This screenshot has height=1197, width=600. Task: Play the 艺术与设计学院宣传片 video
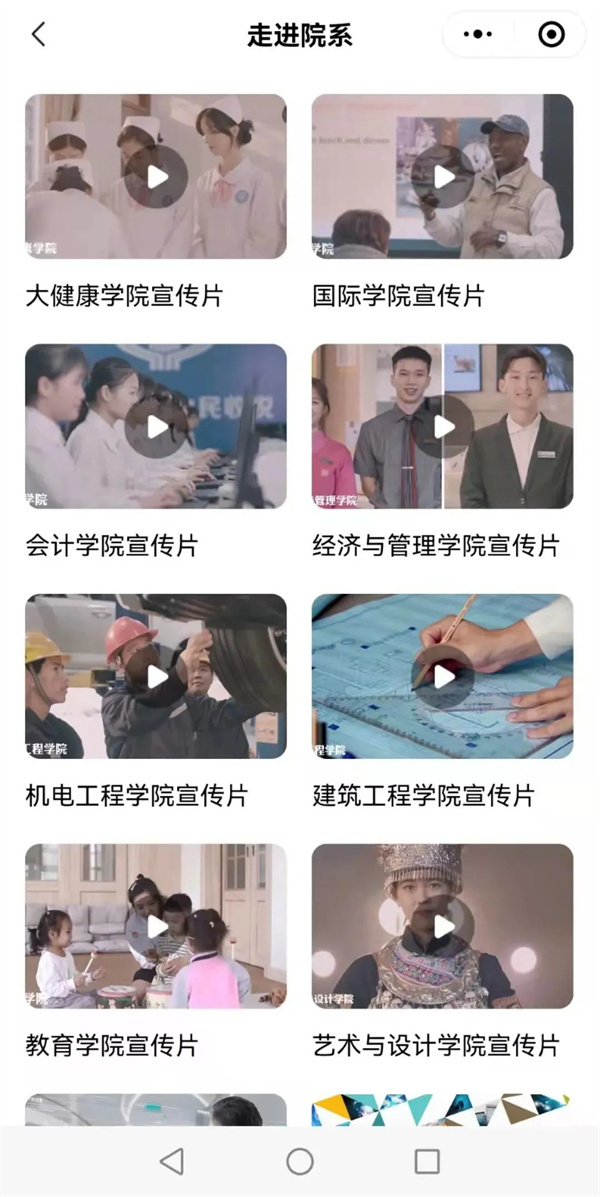(x=443, y=927)
